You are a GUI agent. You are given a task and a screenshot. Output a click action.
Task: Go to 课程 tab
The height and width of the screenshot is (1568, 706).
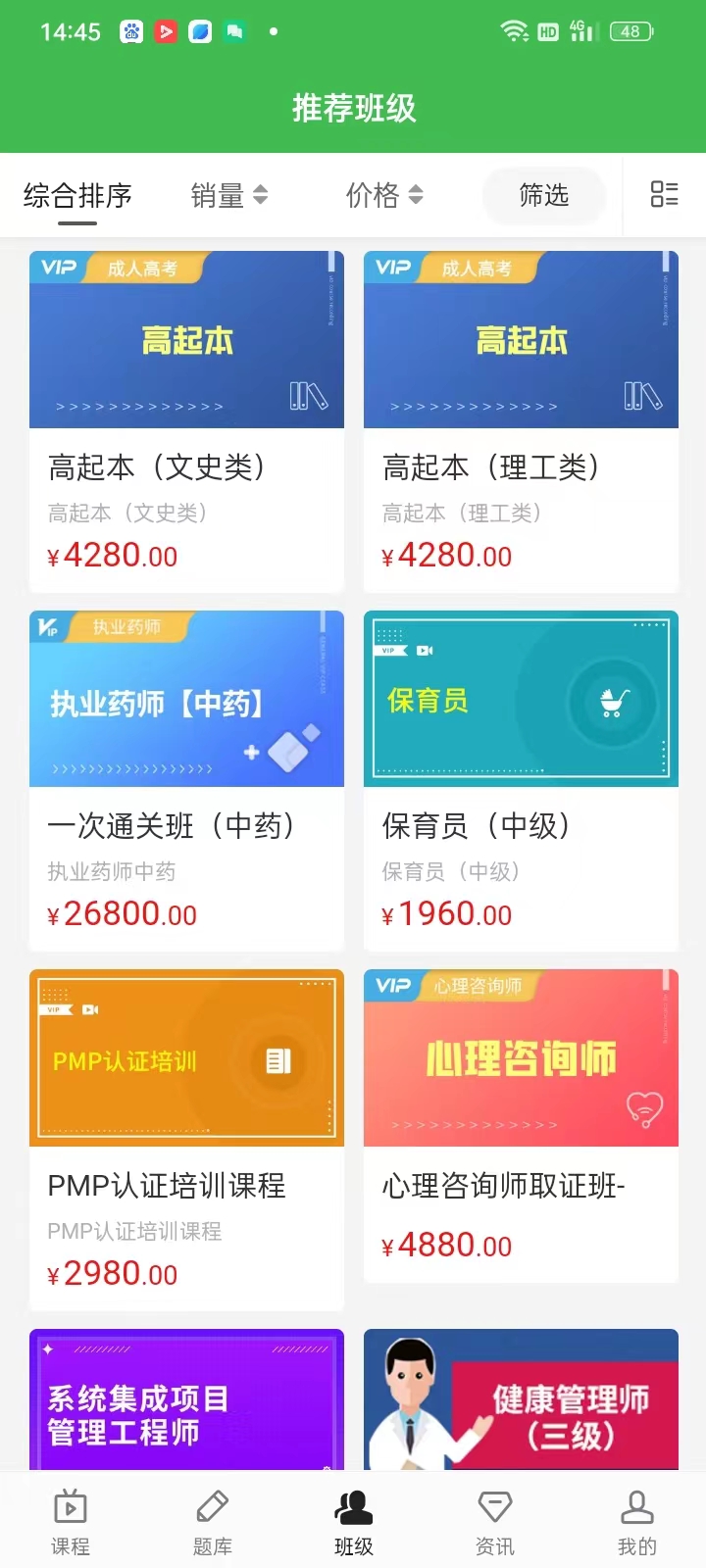[71, 1522]
